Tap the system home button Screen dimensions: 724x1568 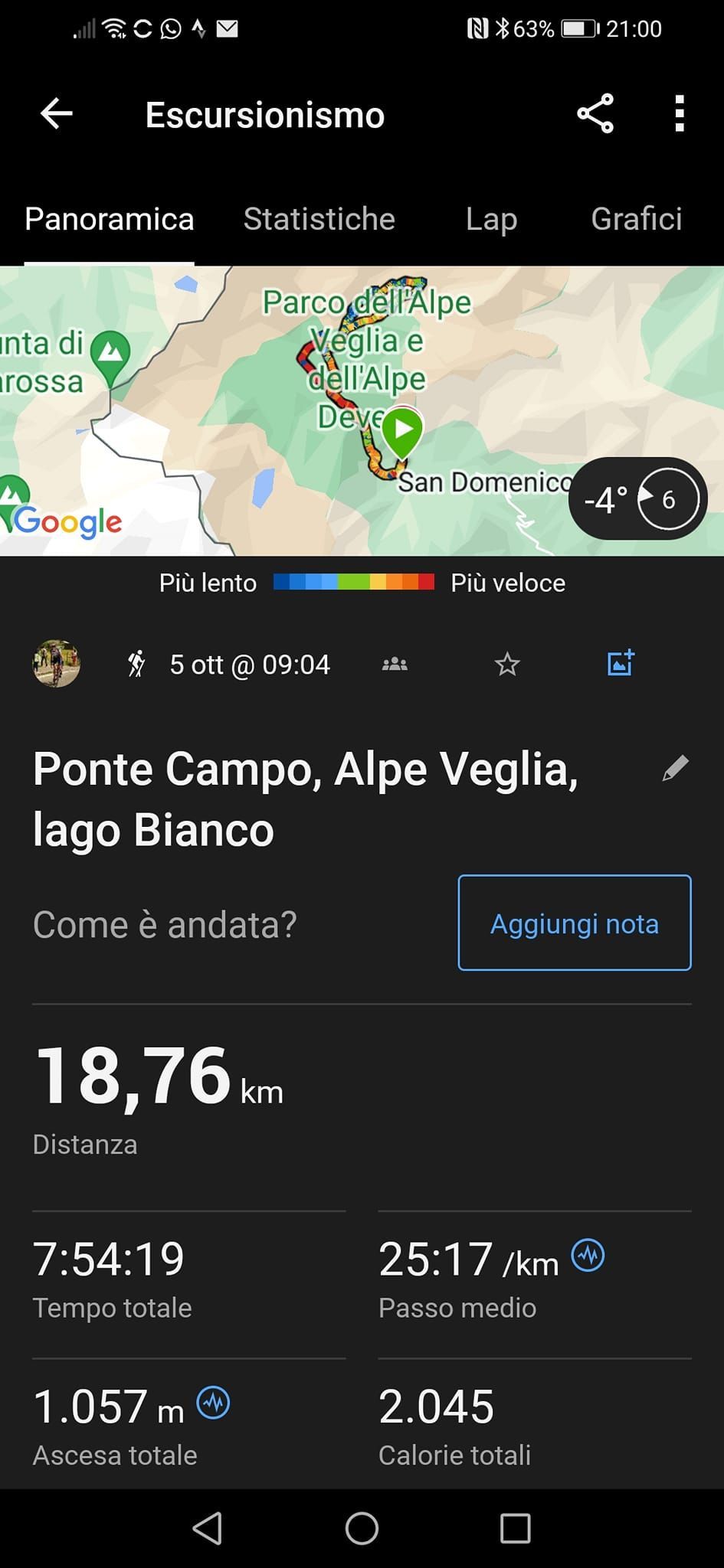(x=362, y=1529)
